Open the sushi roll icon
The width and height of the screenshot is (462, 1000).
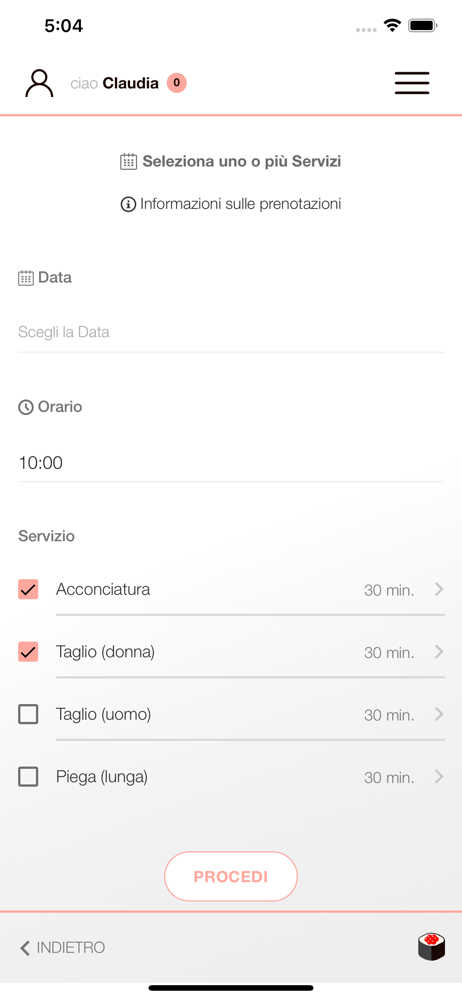tap(431, 946)
